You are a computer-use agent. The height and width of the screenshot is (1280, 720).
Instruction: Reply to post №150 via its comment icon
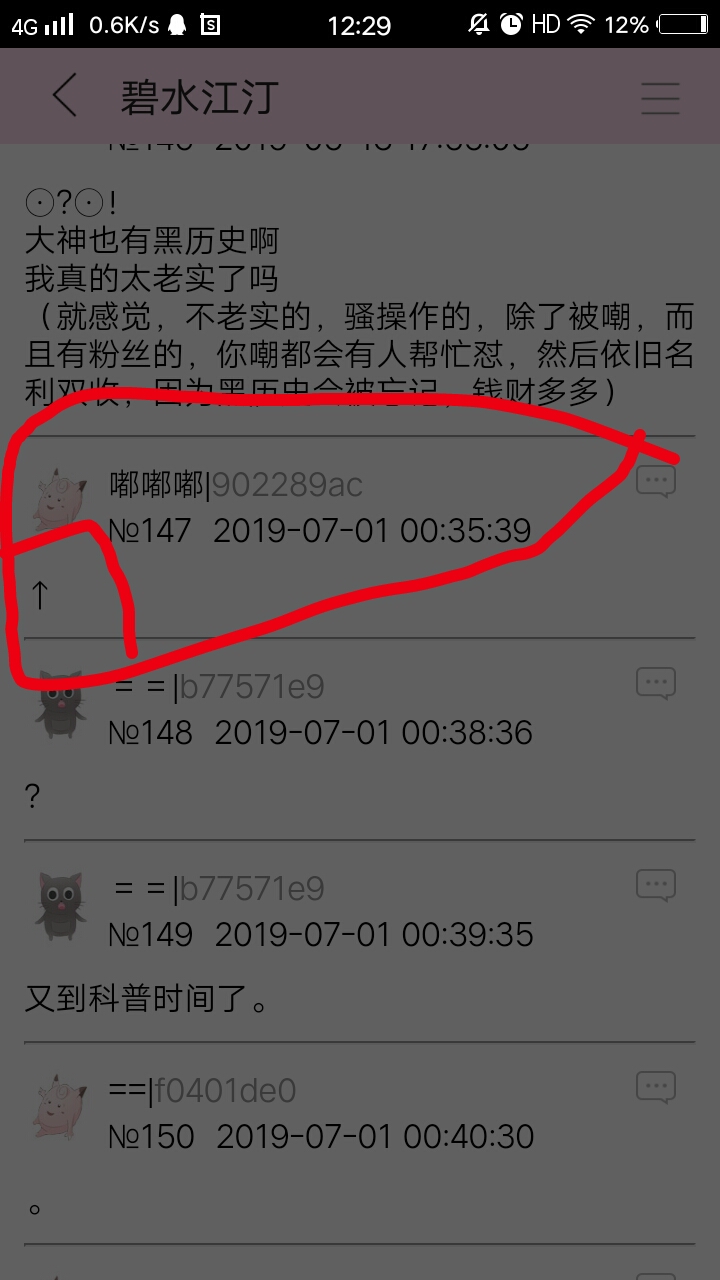656,1088
